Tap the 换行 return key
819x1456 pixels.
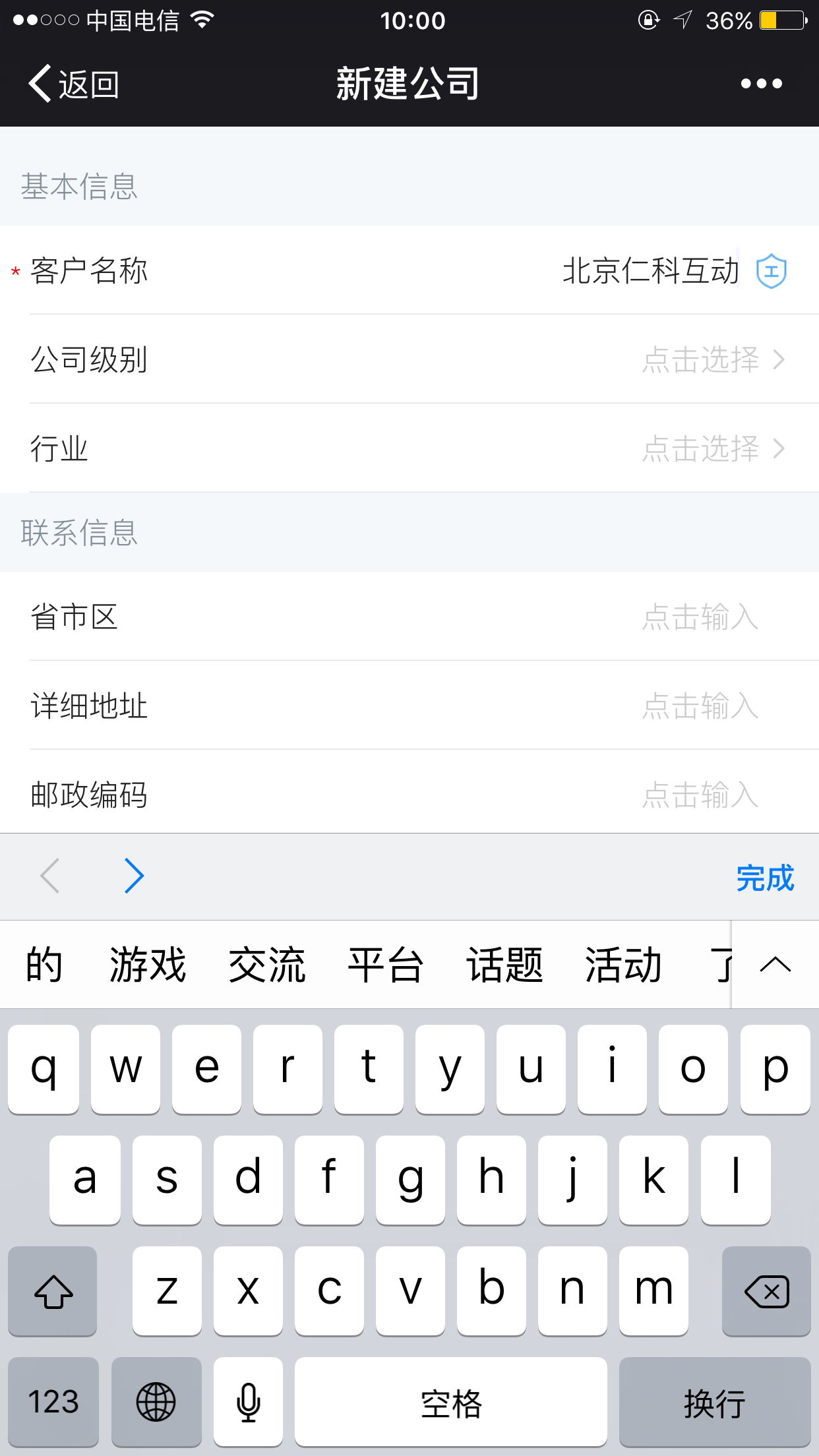714,1402
